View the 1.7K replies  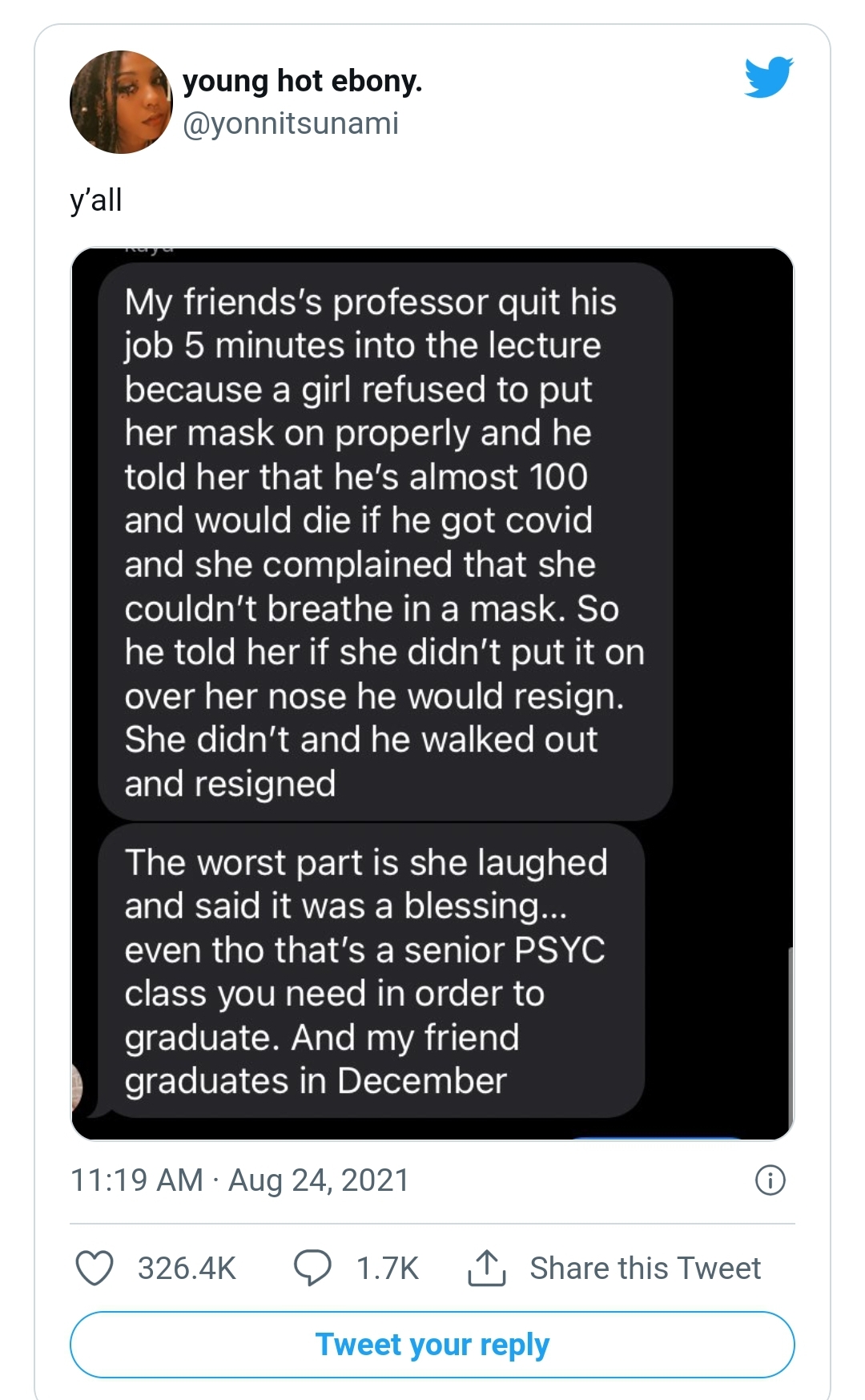pyautogui.click(x=356, y=1268)
